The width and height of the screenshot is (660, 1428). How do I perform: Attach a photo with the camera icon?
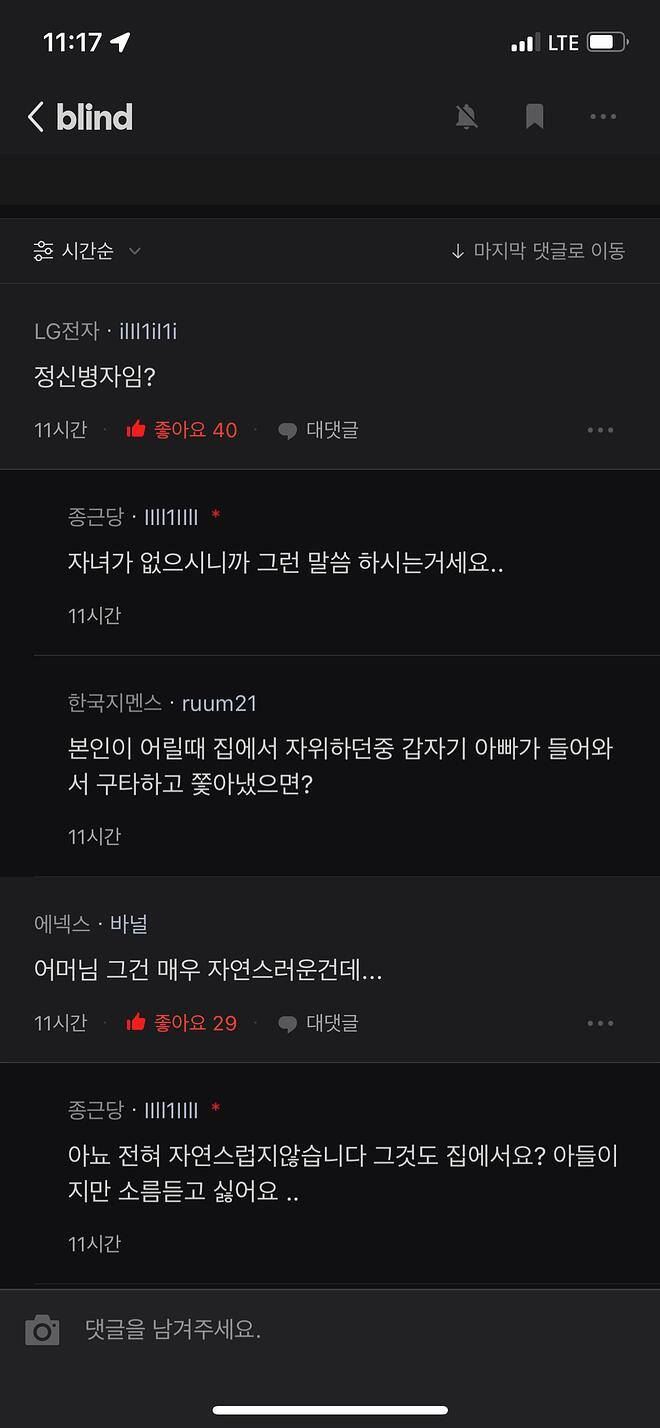tap(42, 1330)
